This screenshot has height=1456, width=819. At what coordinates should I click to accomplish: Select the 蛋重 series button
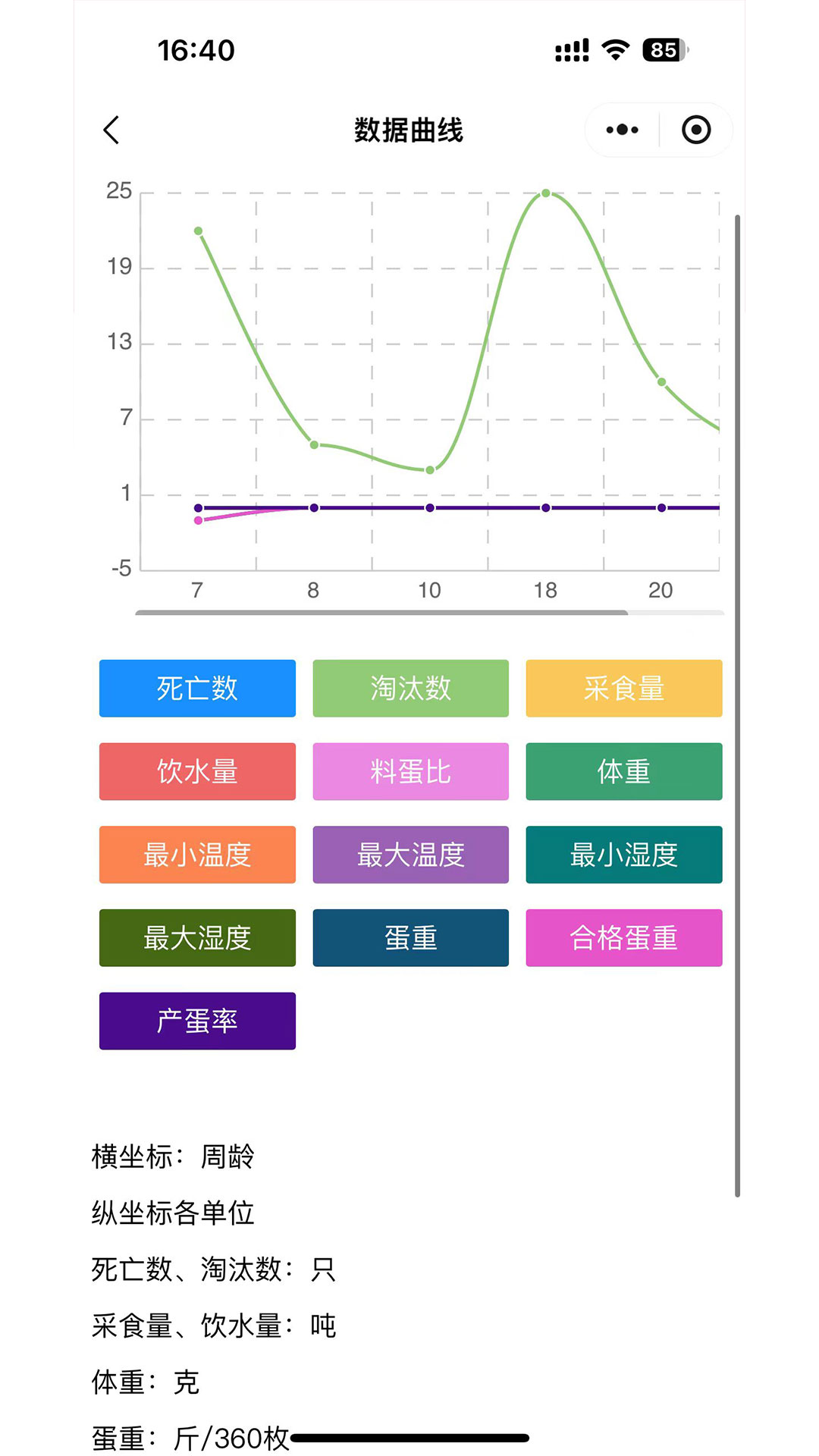pos(409,938)
